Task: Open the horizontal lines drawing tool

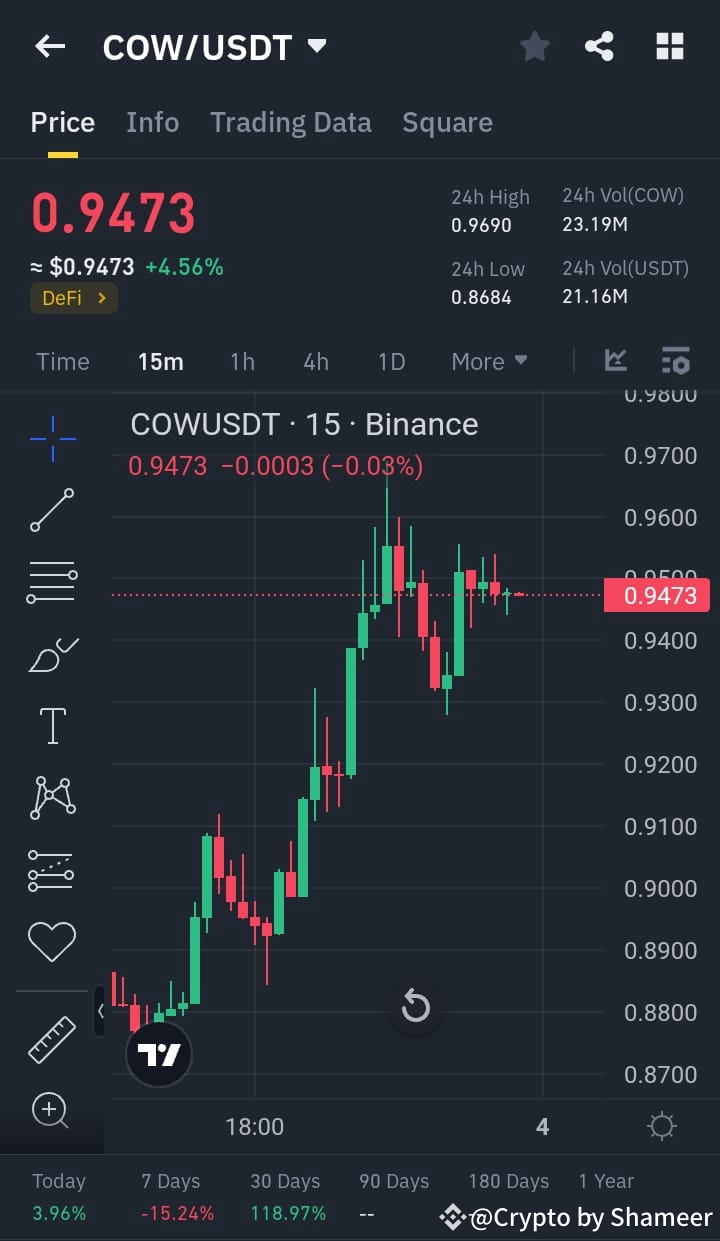Action: [x=52, y=582]
